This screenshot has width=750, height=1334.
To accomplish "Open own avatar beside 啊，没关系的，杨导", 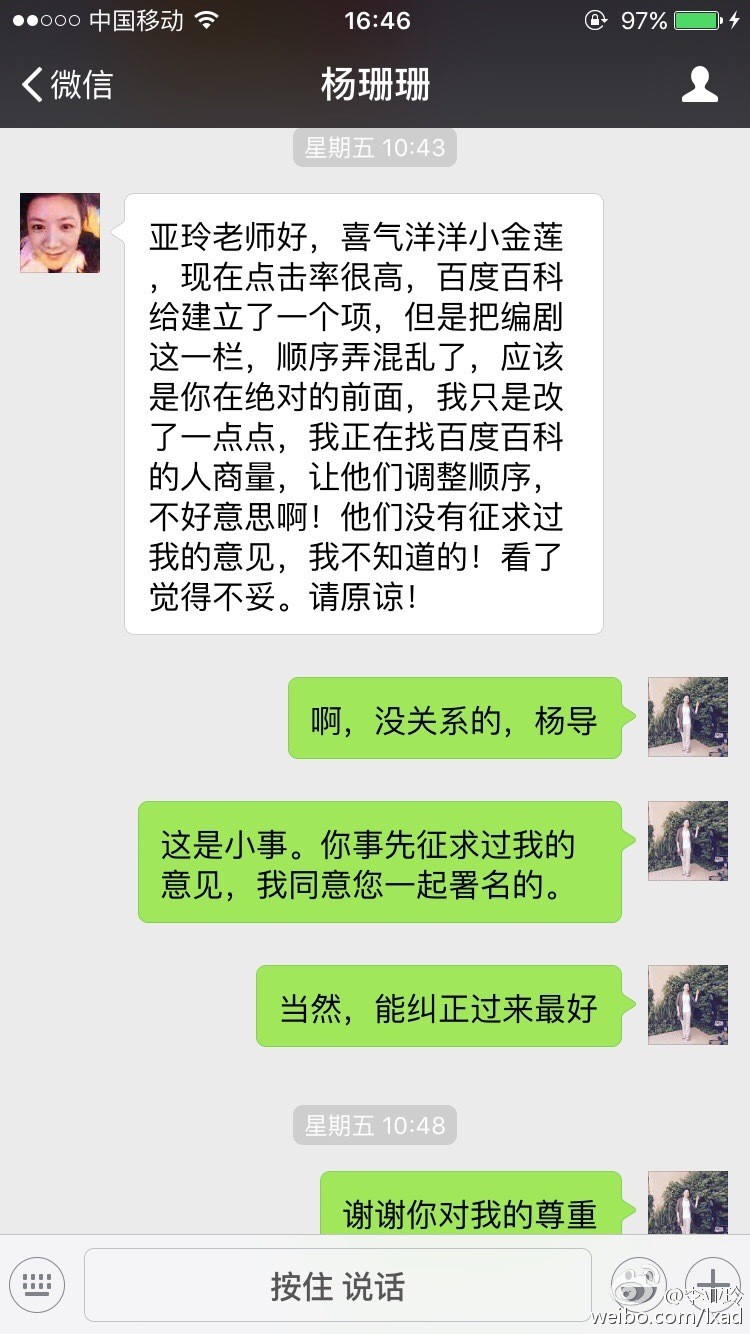I will point(687,717).
